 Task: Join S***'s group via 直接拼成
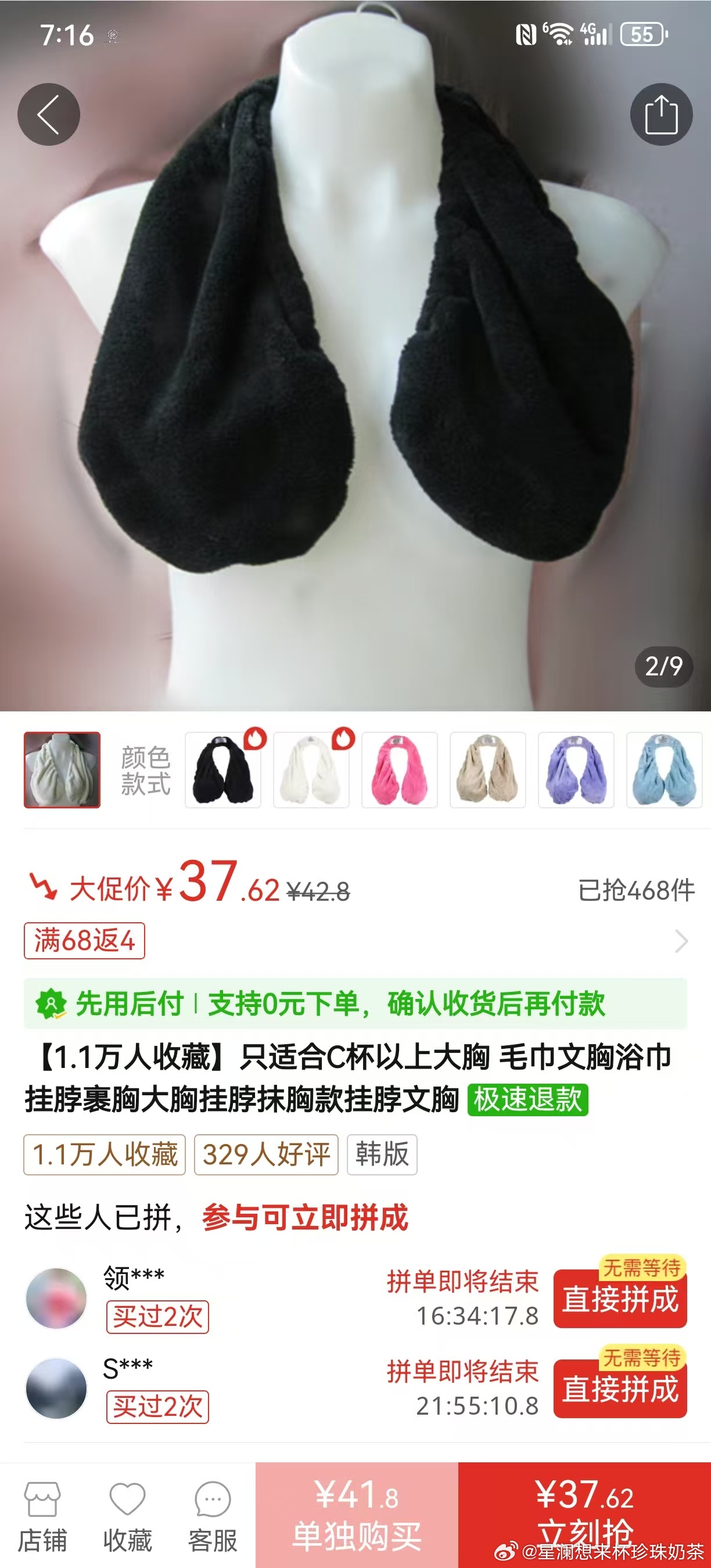coord(620,1389)
